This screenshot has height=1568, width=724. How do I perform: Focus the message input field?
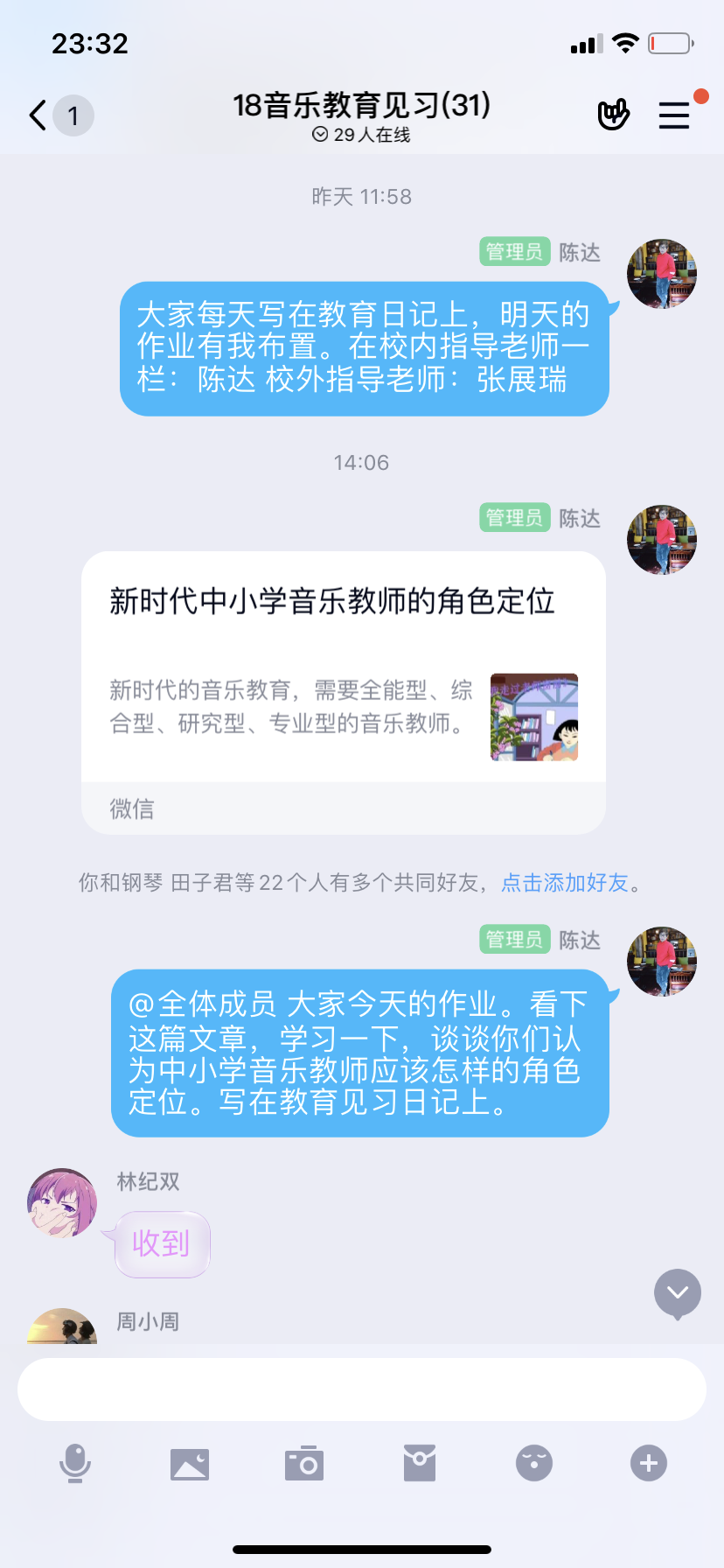point(362,1389)
